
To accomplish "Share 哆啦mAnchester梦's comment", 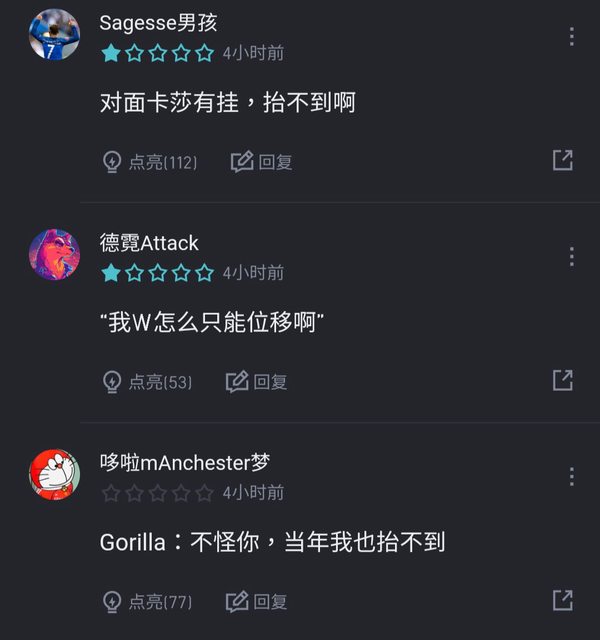I will 563,600.
